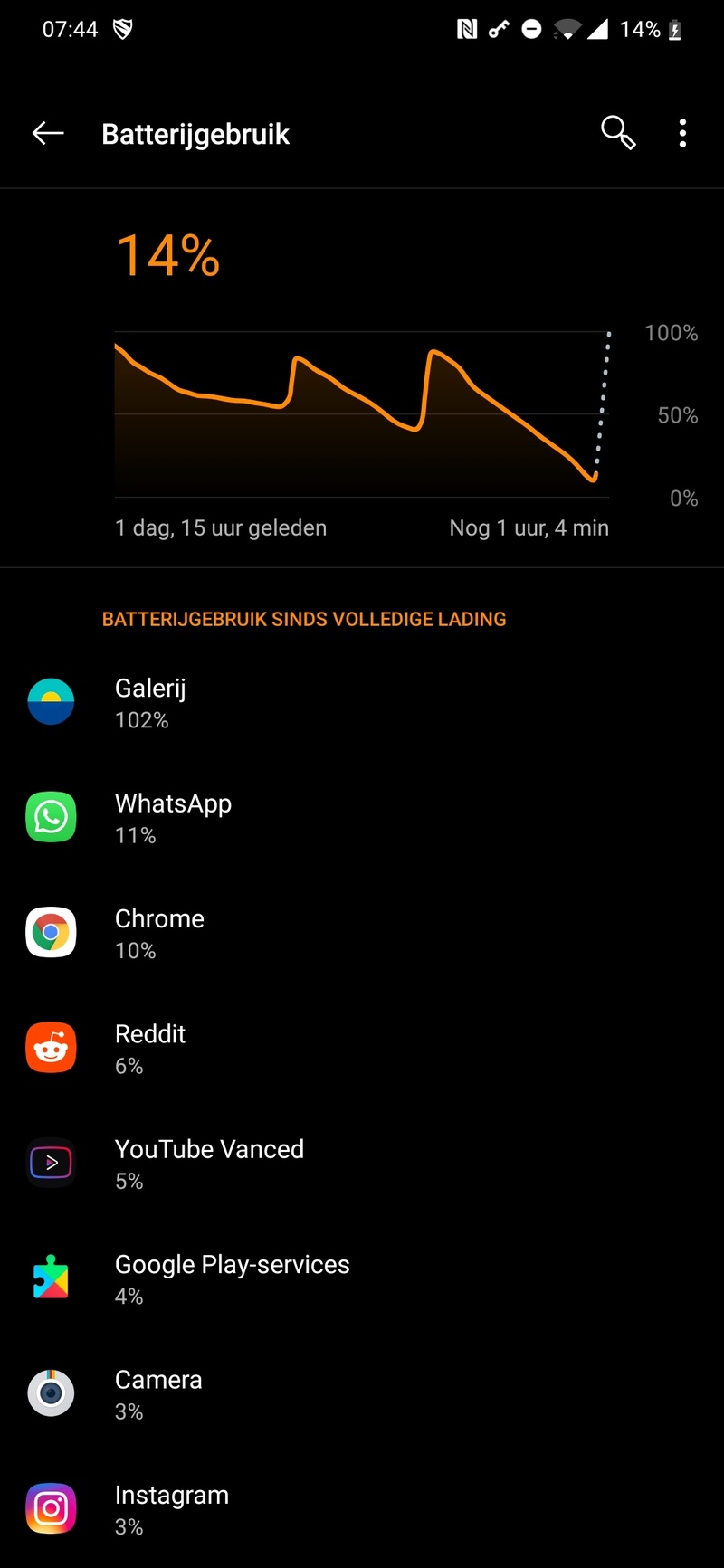Image resolution: width=724 pixels, height=1568 pixels.
Task: Open the three-dot overflow menu
Action: 682,134
